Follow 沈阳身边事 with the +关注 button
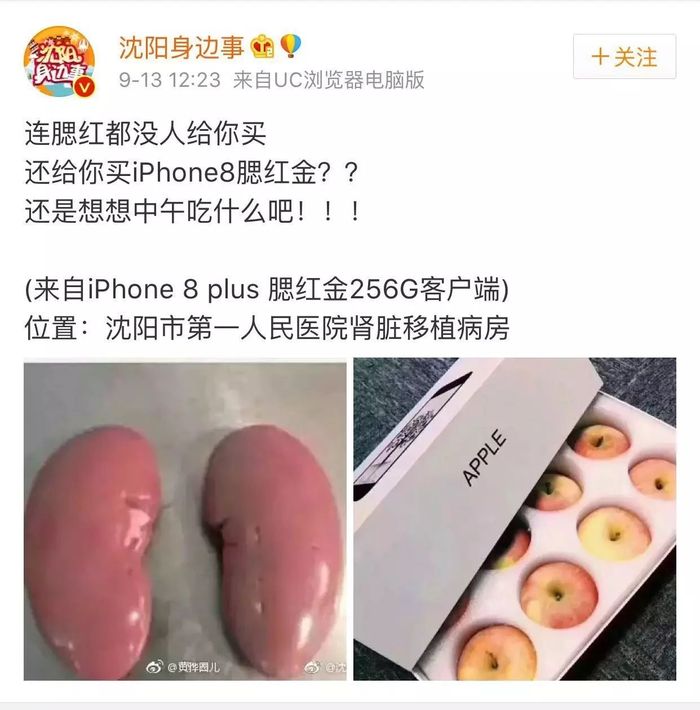 click(x=624, y=57)
